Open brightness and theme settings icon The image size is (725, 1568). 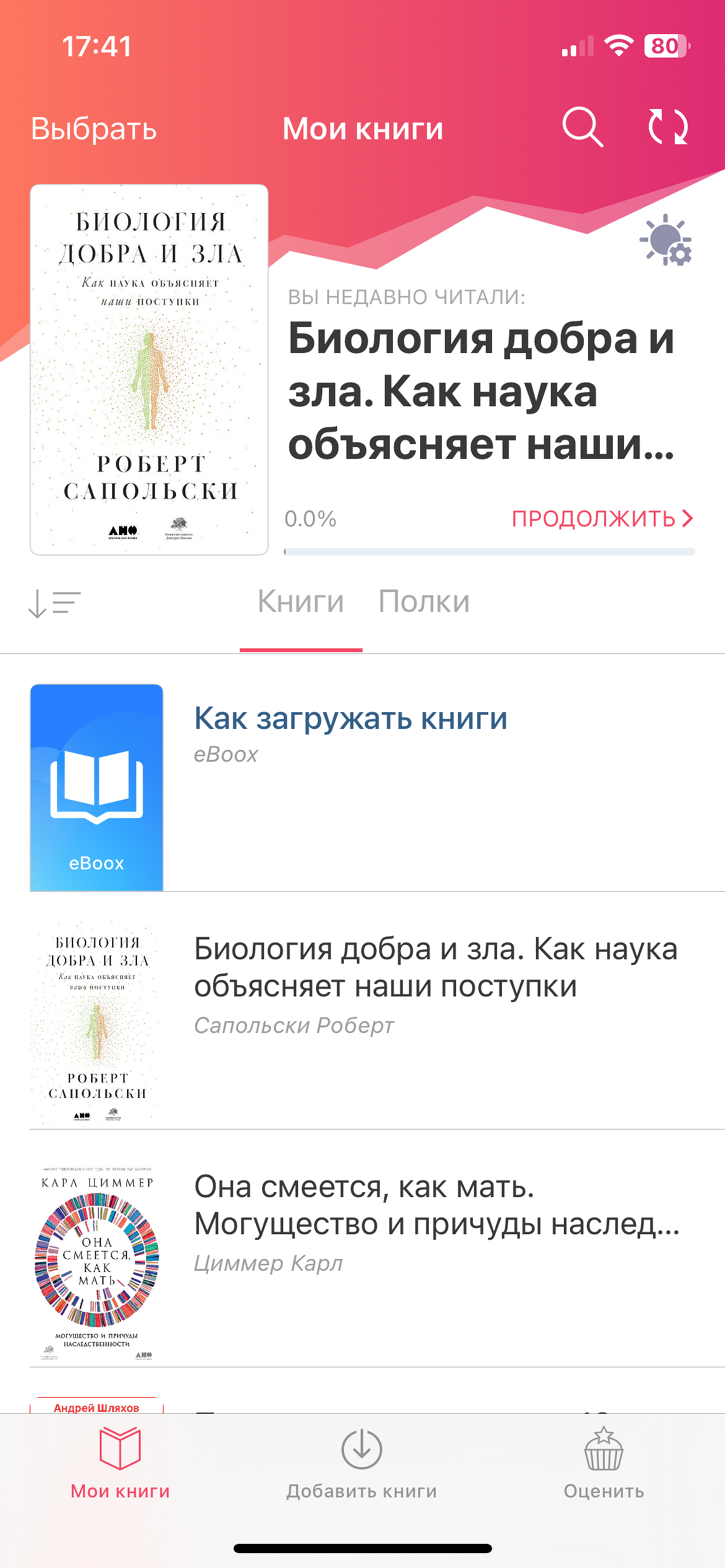(x=666, y=240)
